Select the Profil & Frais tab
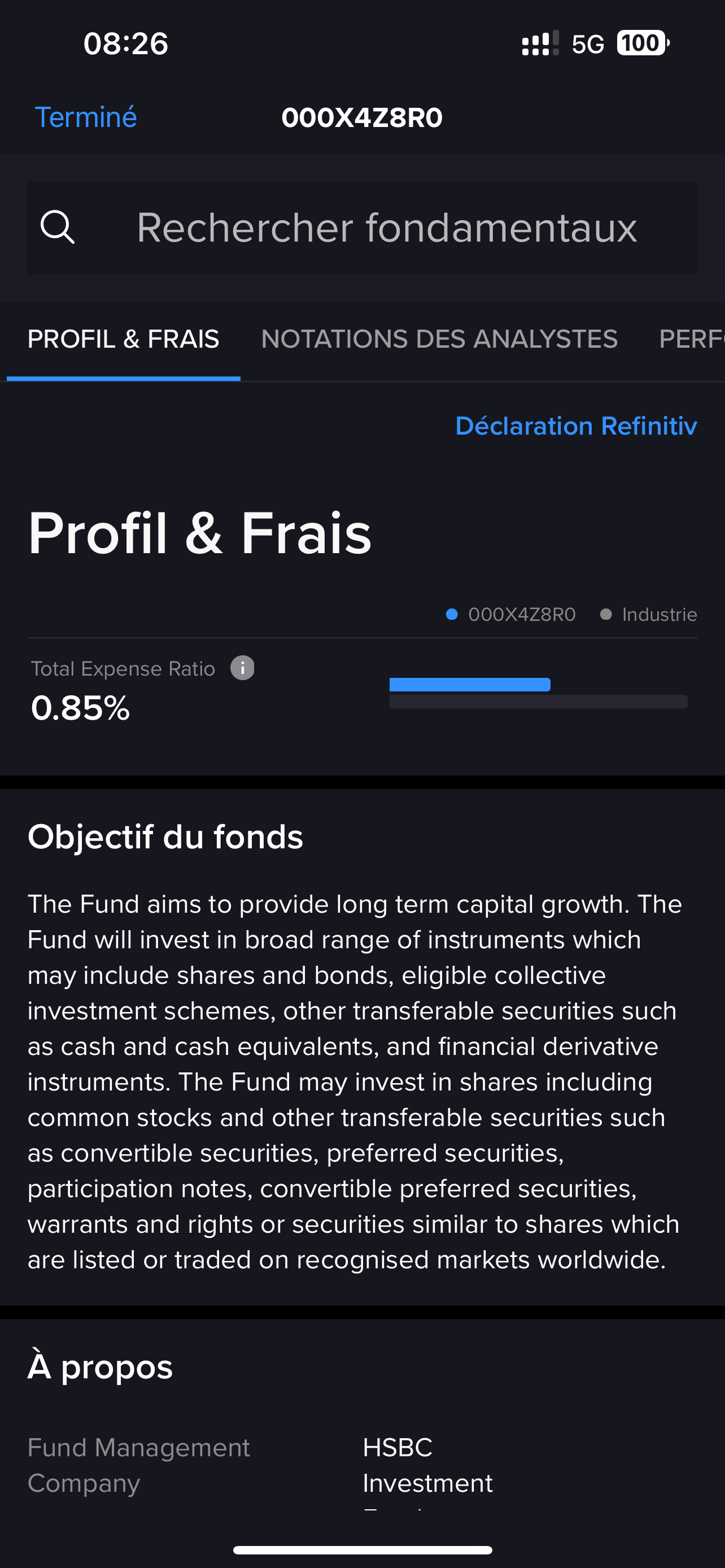Image resolution: width=725 pixels, height=1568 pixels. click(124, 339)
